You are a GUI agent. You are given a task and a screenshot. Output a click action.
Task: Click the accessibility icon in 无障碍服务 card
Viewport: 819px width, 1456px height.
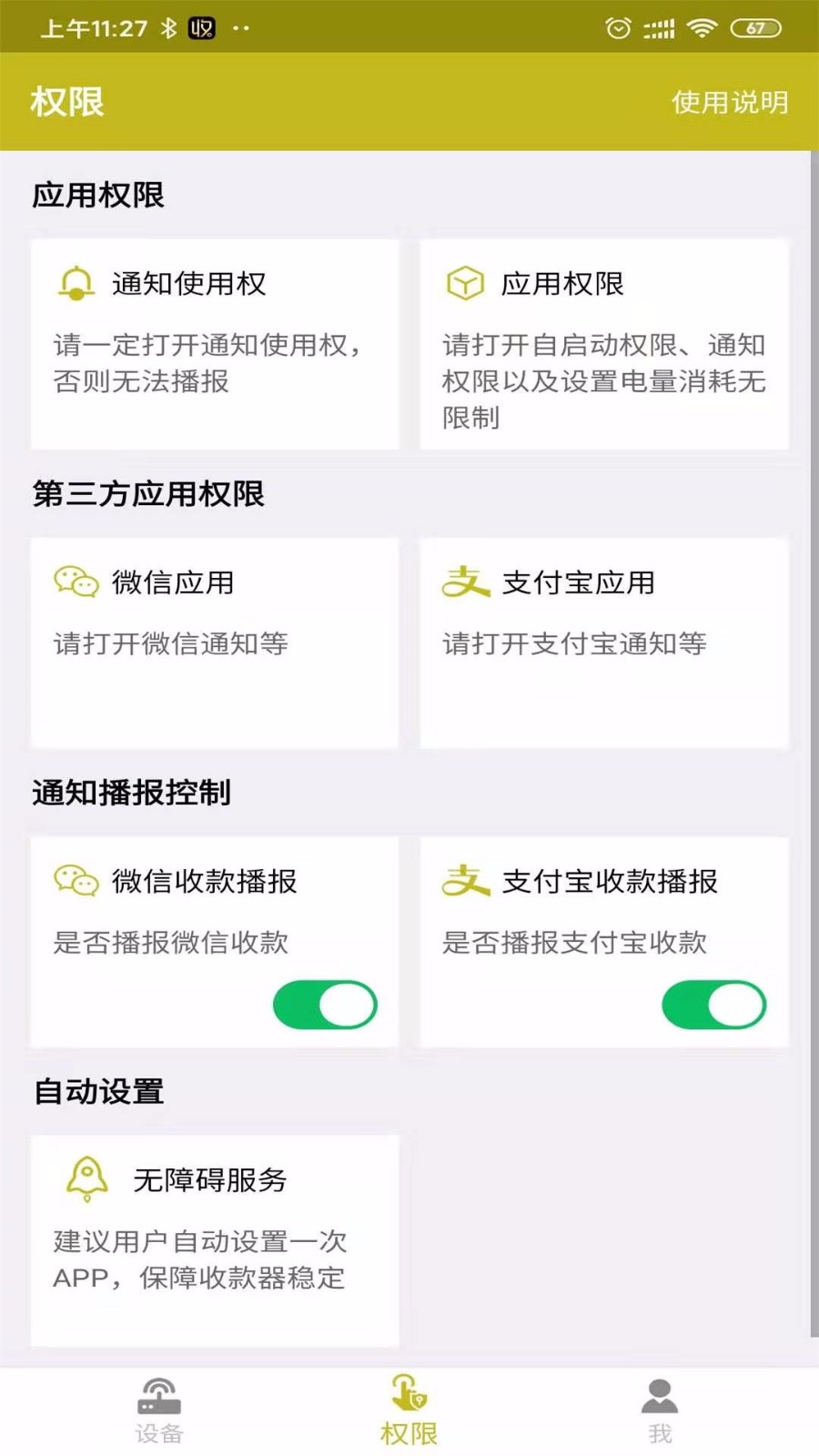[x=86, y=1177]
